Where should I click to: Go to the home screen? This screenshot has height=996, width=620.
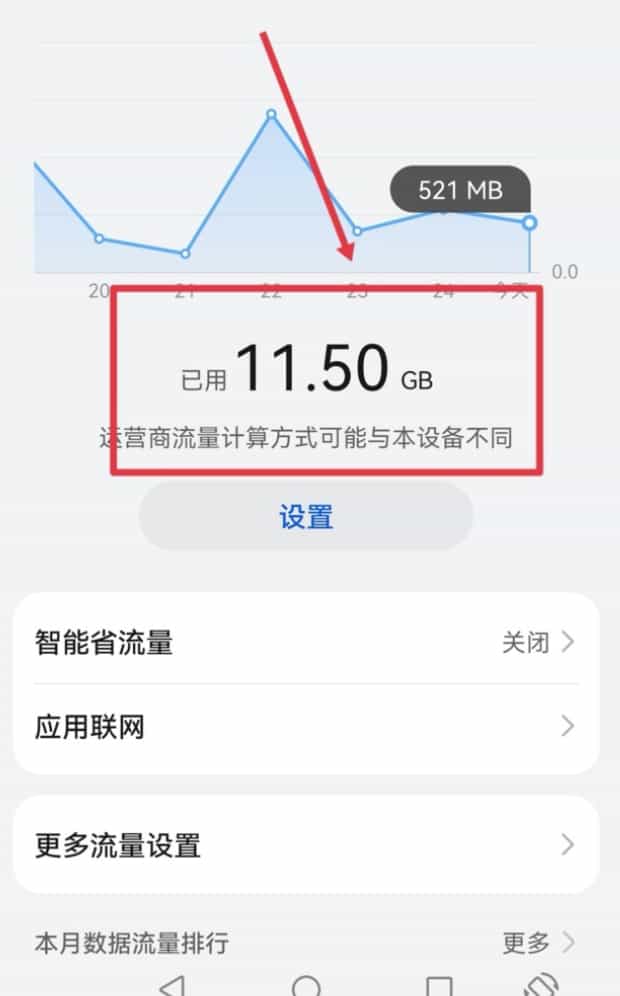pyautogui.click(x=307, y=985)
